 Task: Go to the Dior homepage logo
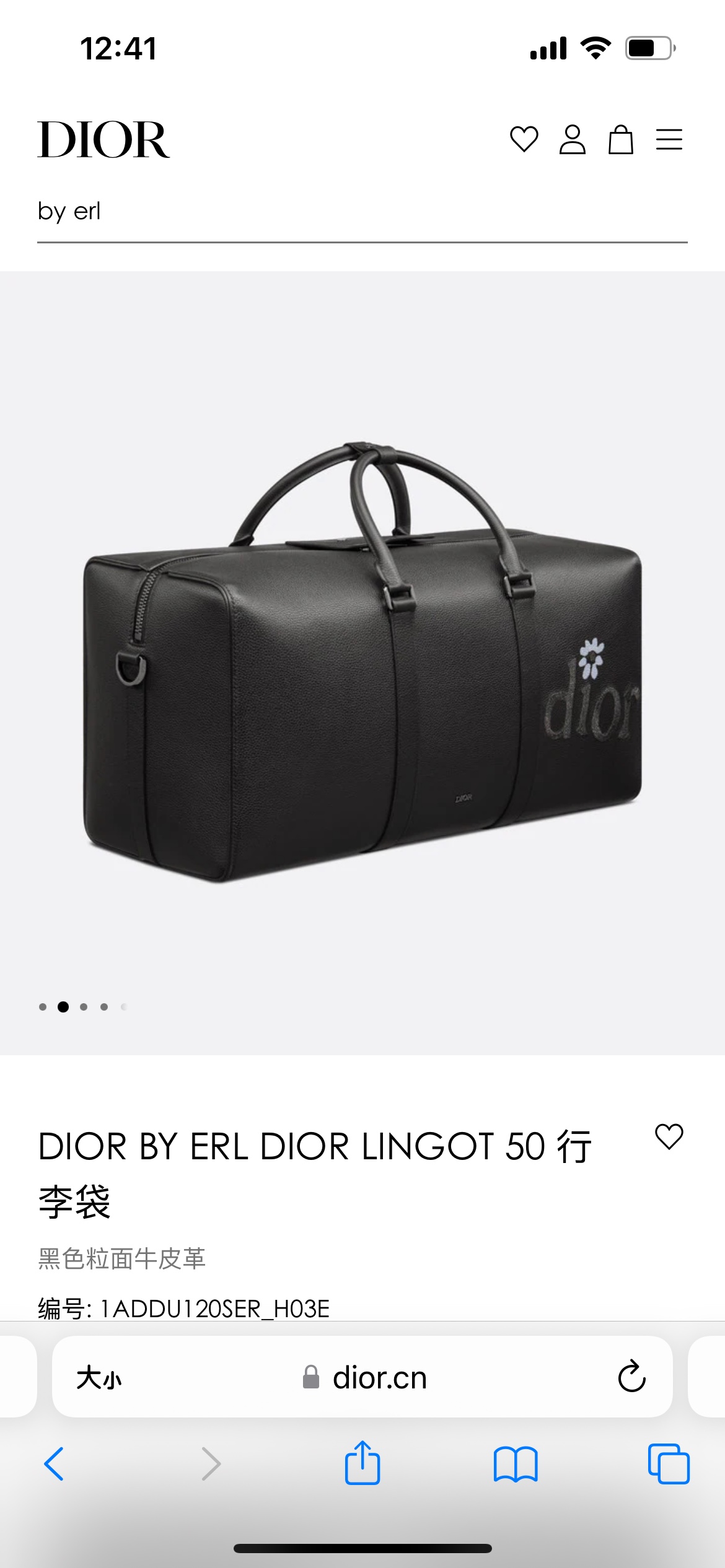(x=103, y=140)
